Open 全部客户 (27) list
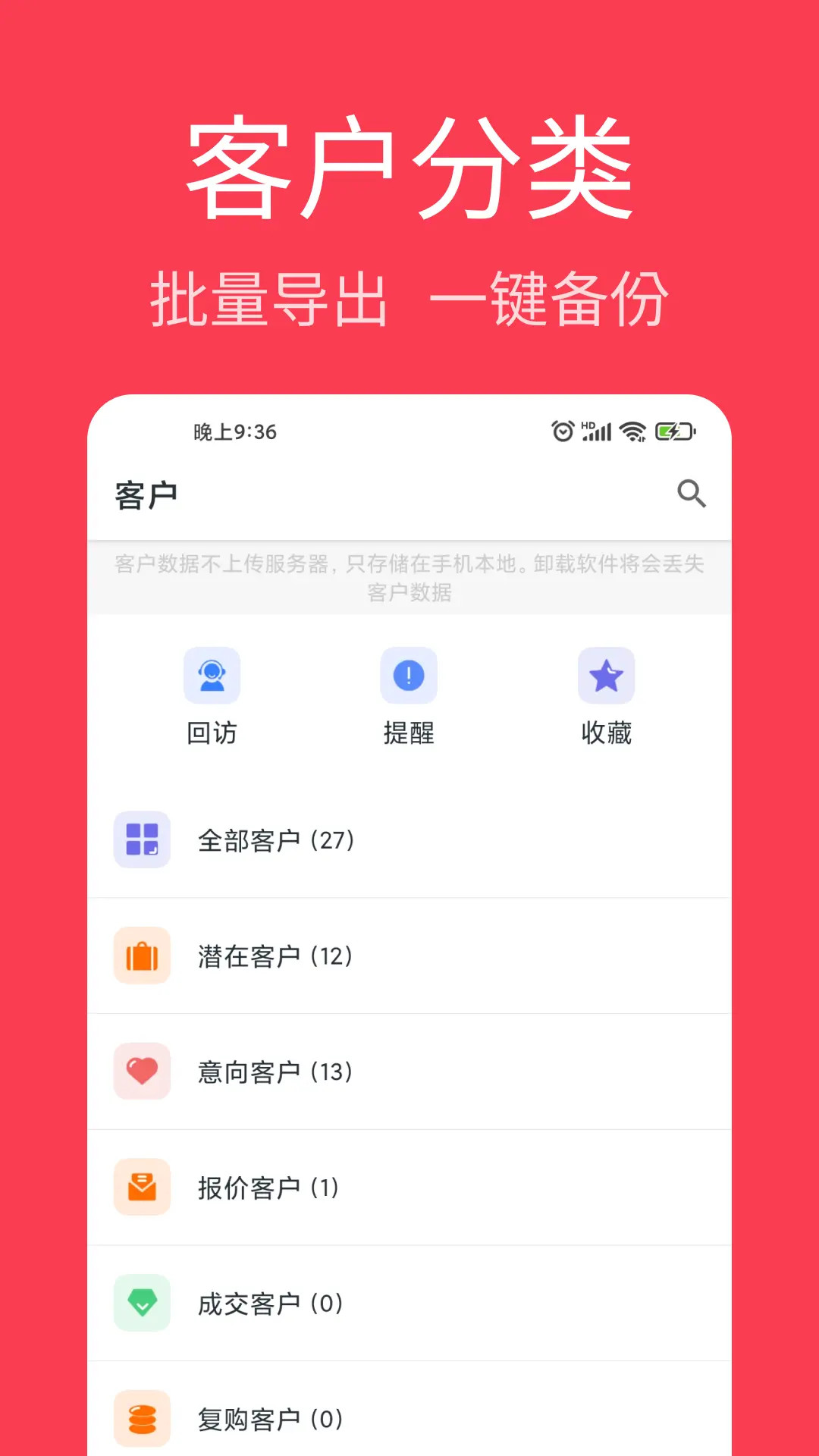Screen dimensions: 819x1456 pyautogui.click(x=276, y=839)
